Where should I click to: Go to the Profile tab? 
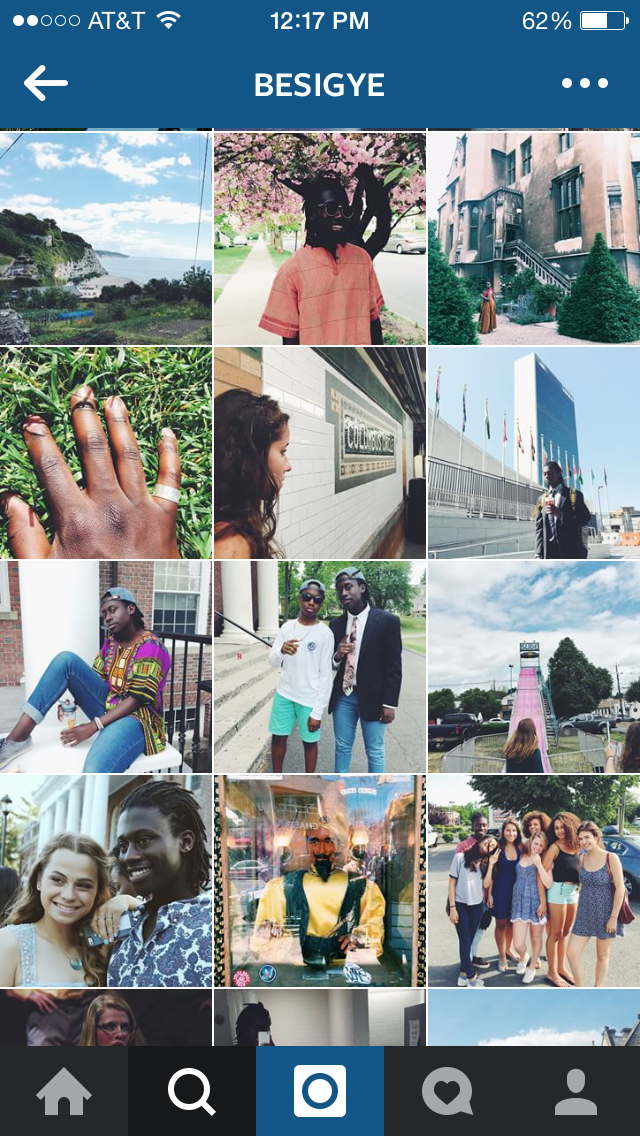576,1091
